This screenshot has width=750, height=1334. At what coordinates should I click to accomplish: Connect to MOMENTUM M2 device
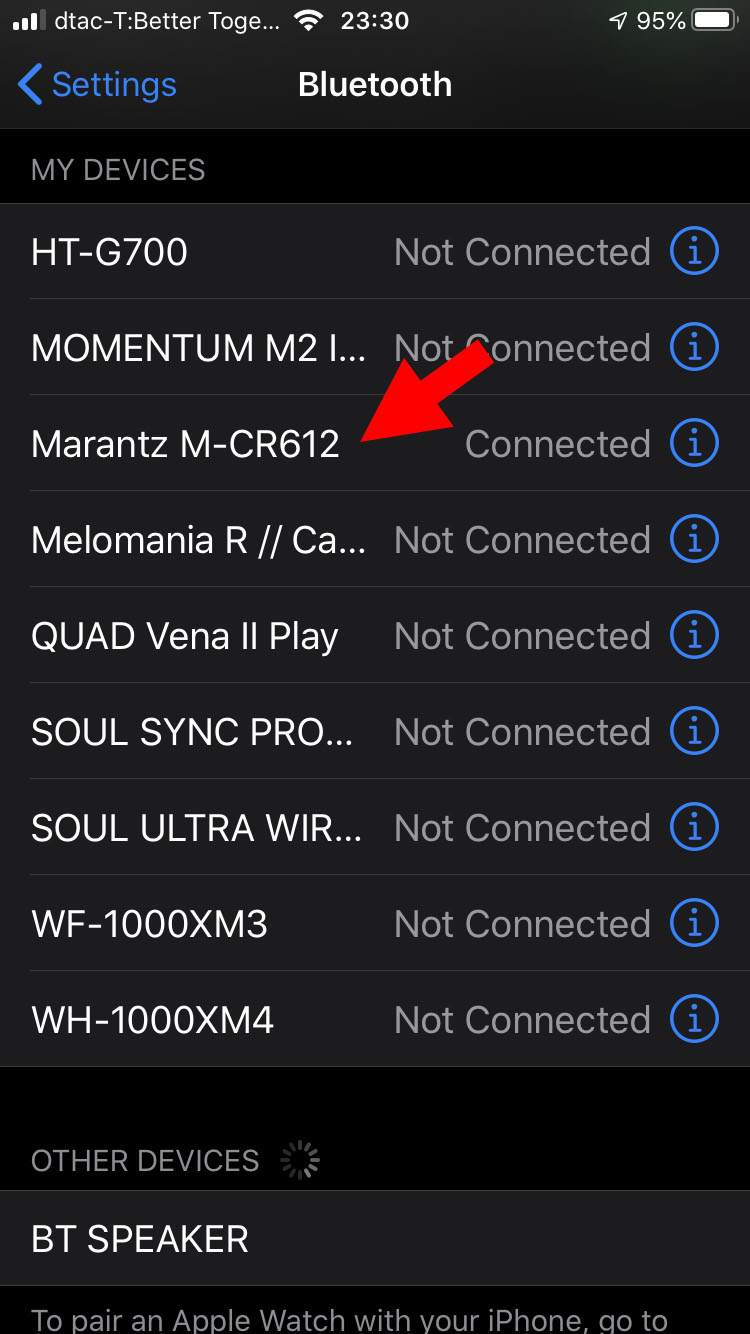click(x=198, y=348)
